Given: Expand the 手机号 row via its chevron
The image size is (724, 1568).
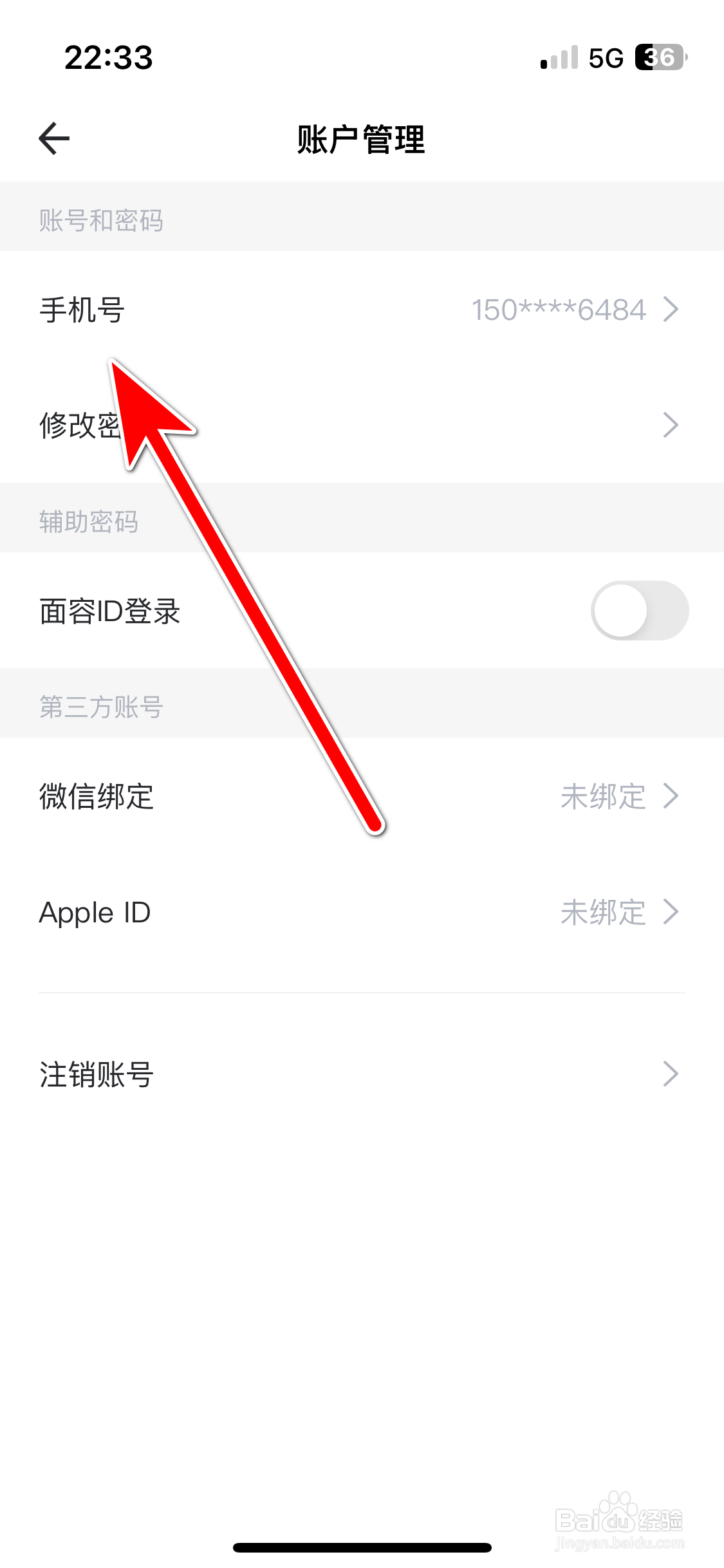Looking at the screenshot, I should tap(671, 308).
